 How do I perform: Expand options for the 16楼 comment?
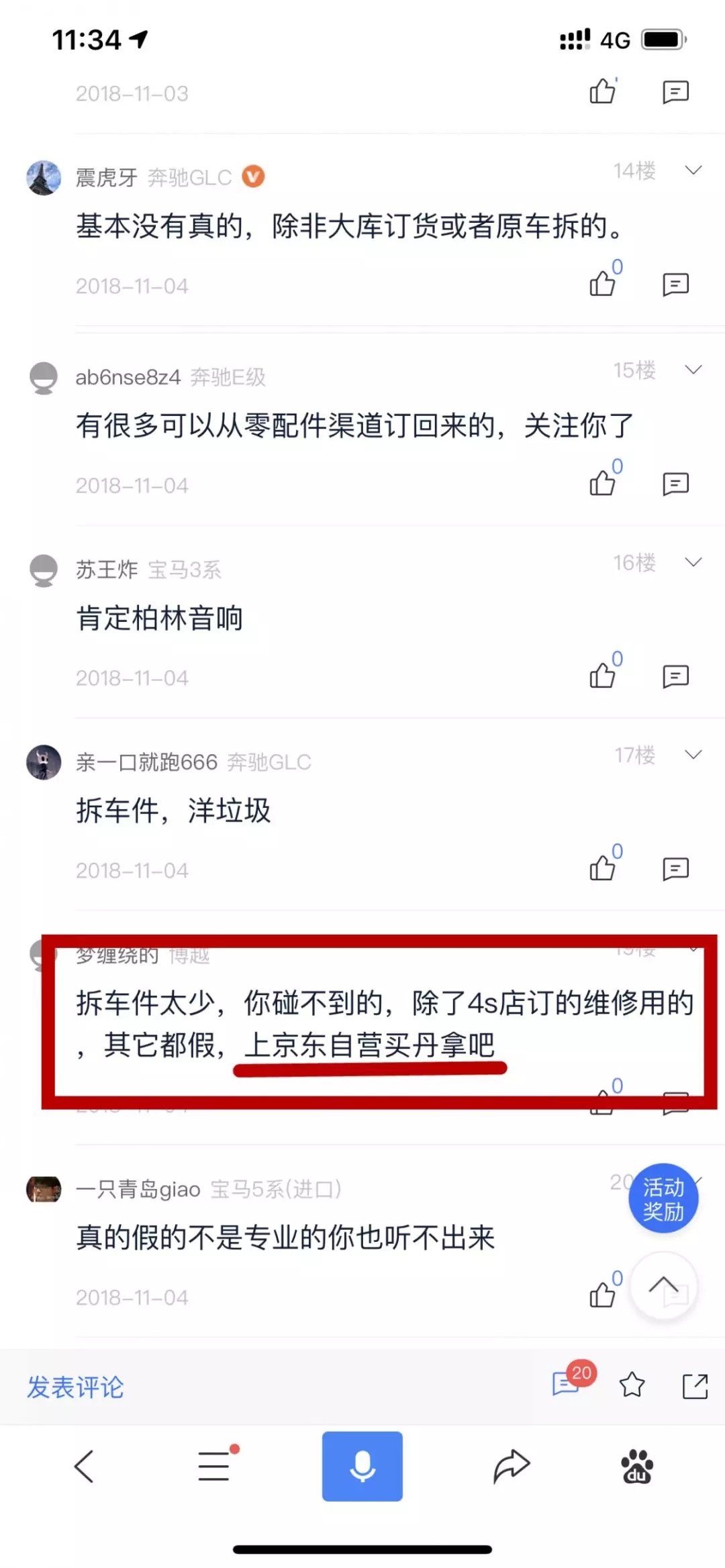tap(693, 562)
